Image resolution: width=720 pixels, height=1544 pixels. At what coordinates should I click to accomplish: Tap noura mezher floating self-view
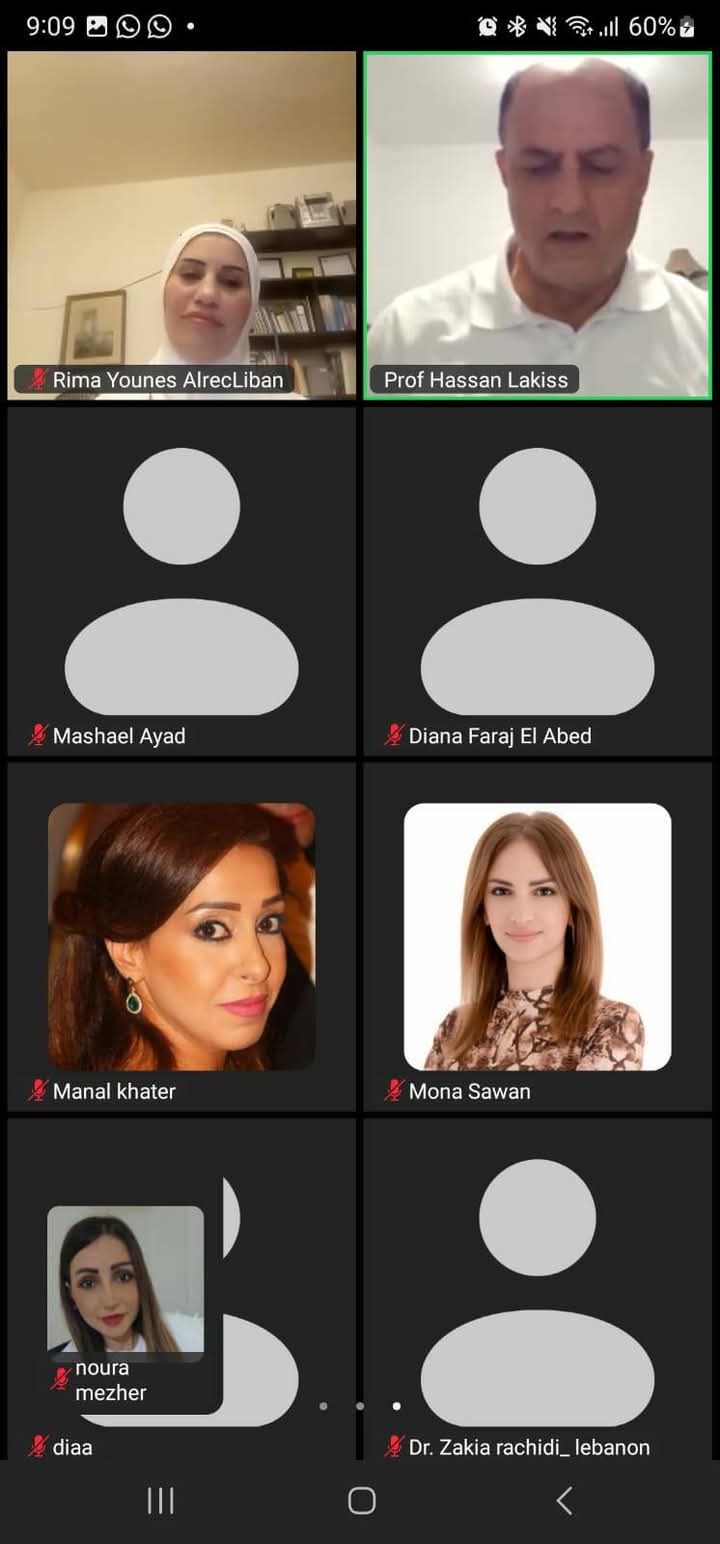125,1290
